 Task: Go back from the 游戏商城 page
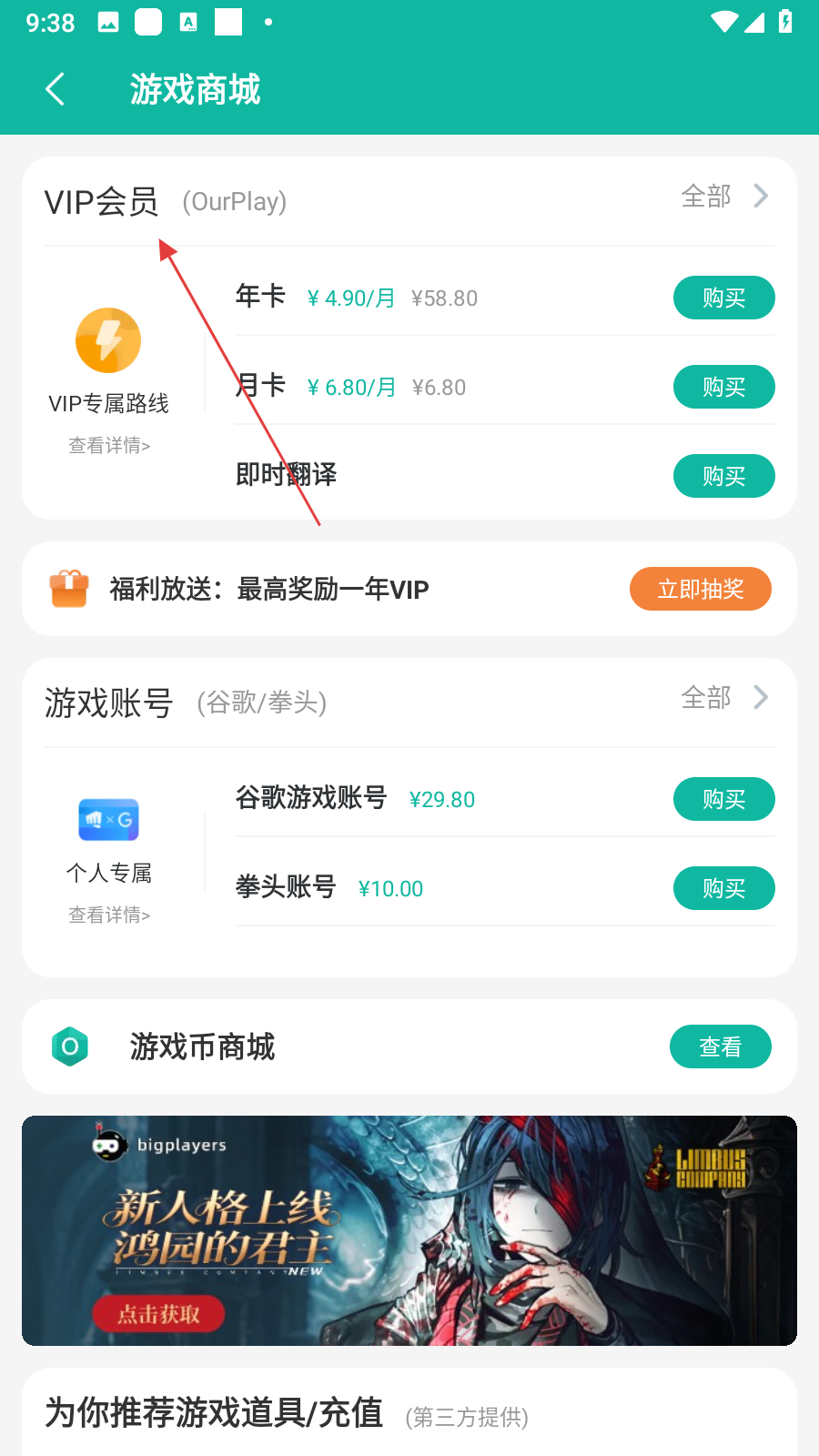tap(56, 89)
